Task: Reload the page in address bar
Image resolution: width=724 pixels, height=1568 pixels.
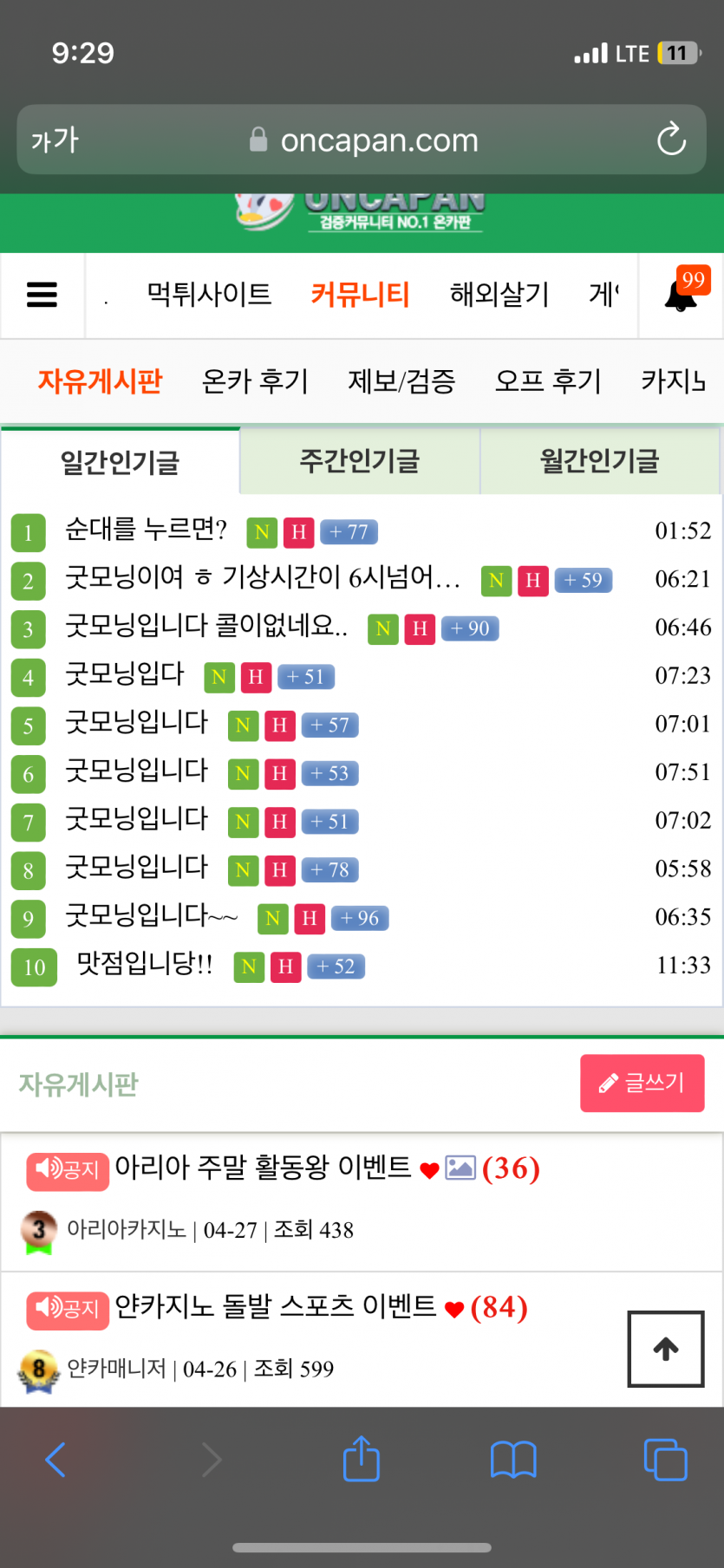Action: coord(671,140)
